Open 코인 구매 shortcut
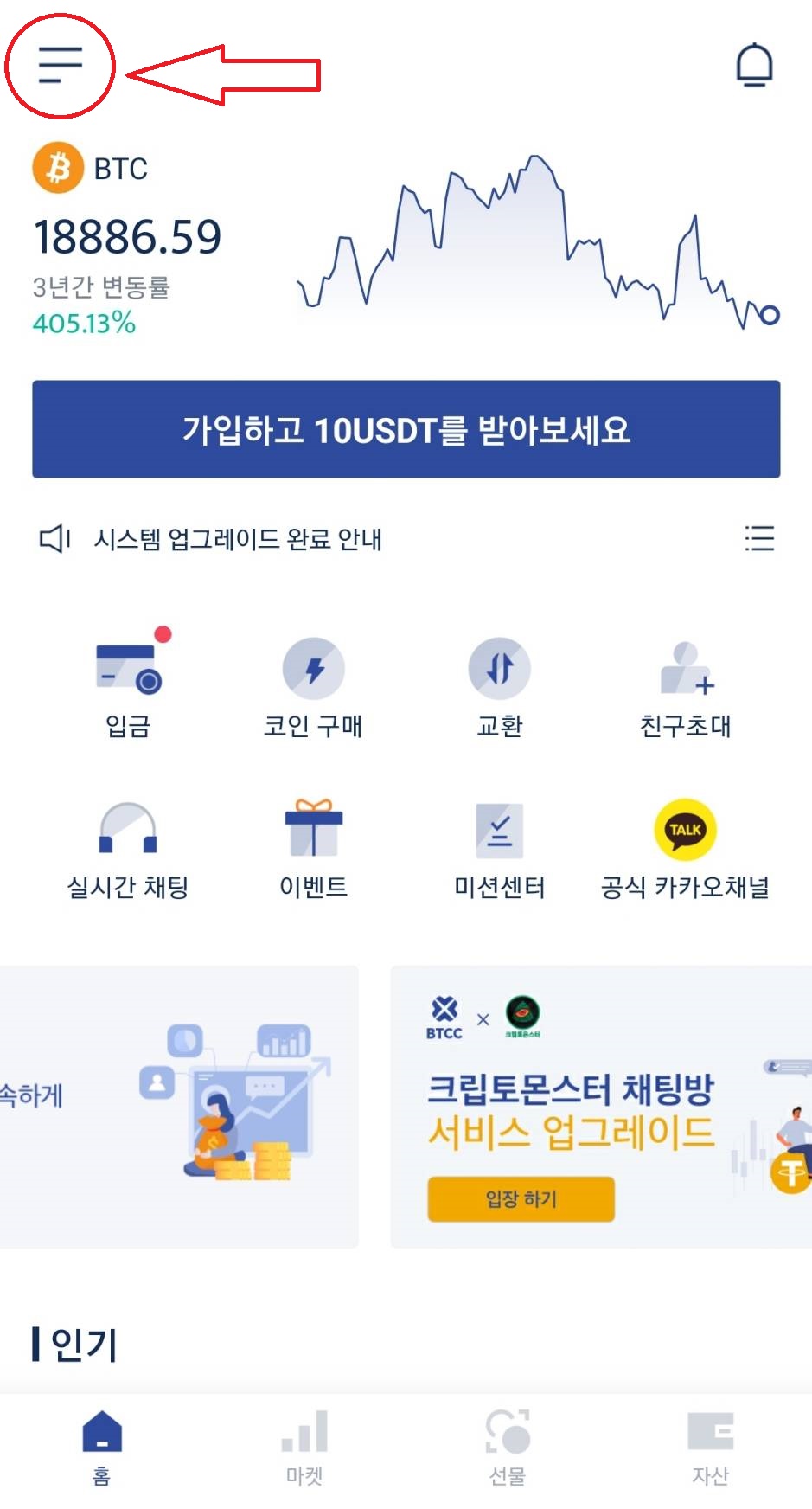812x1509 pixels. click(x=313, y=684)
